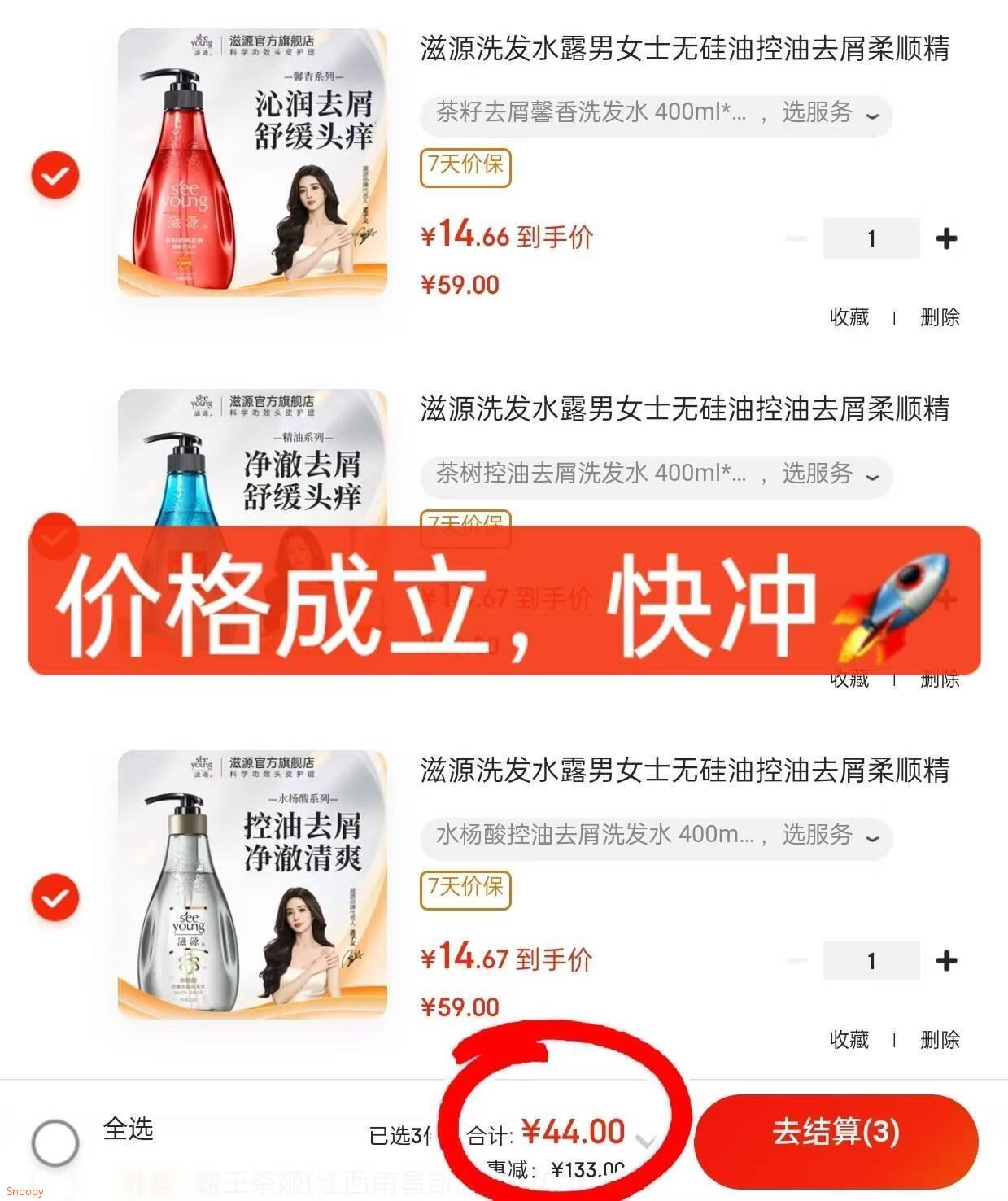Uncheck the 茶籽去屑馨香洗发水 item checkbox
This screenshot has height=1201, width=1008.
(55, 175)
